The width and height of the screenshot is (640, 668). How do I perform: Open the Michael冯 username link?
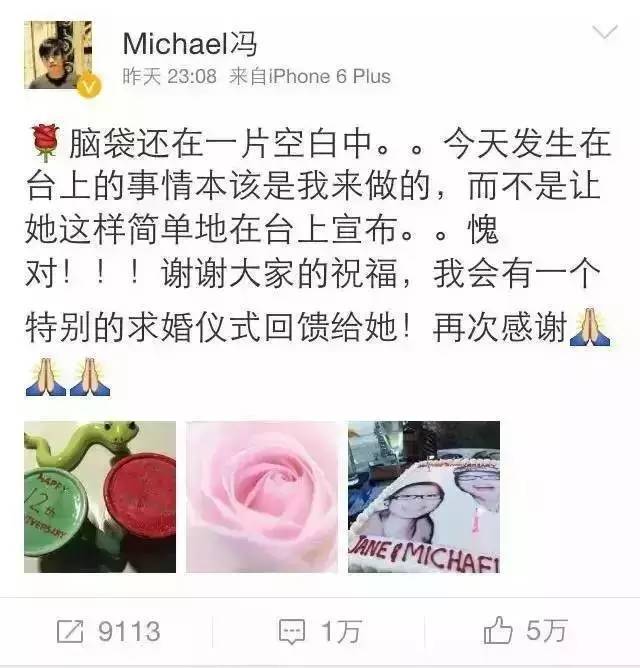190,43
